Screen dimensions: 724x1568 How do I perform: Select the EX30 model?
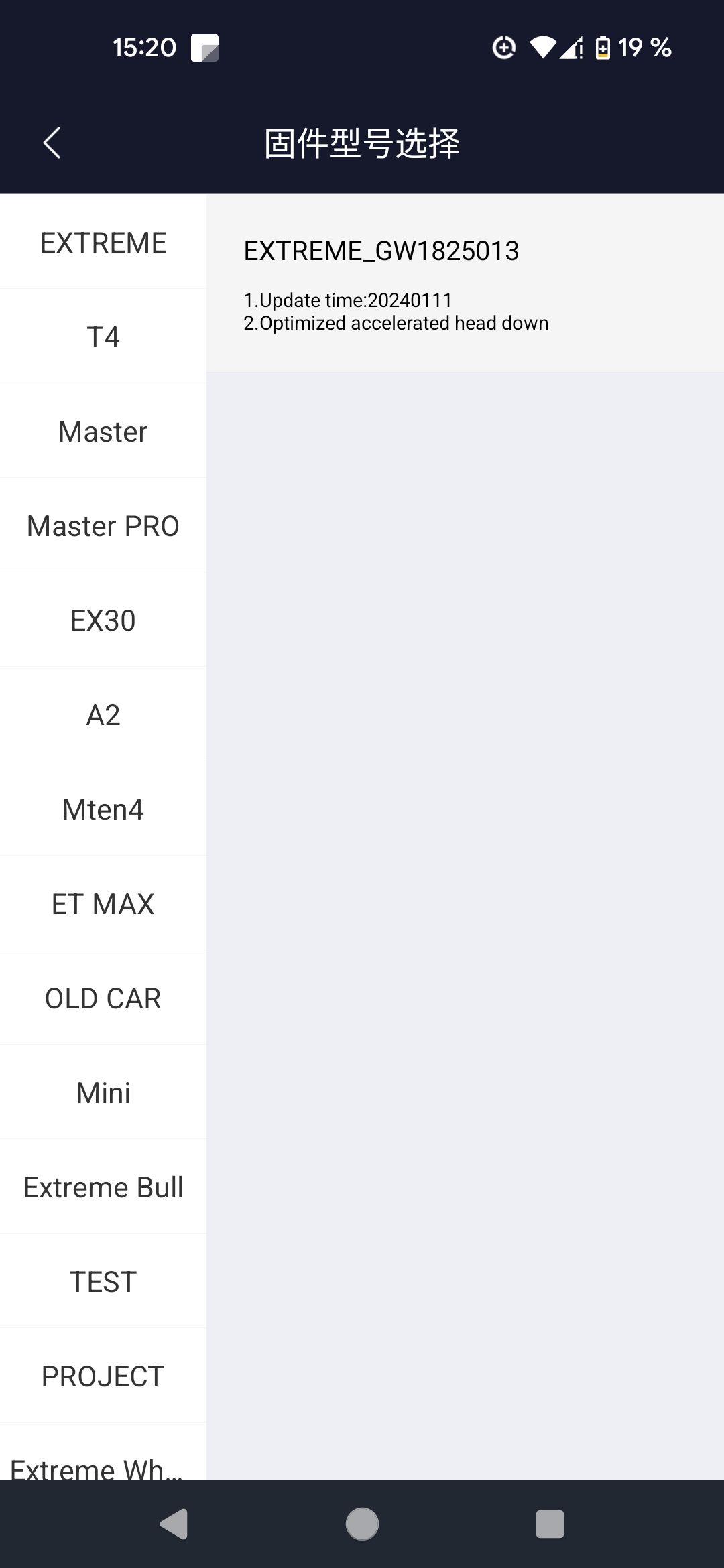click(103, 620)
